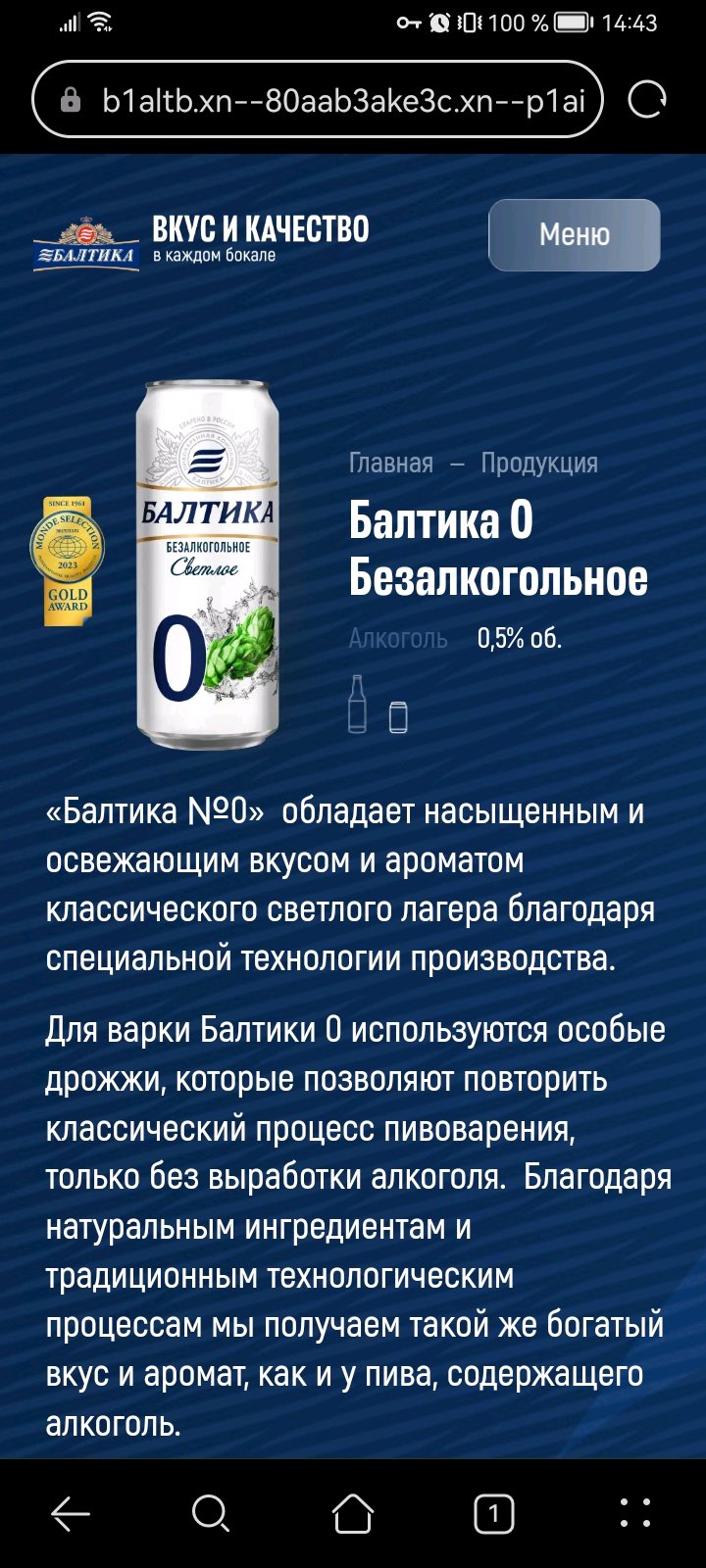Go to the browser home page
The width and height of the screenshot is (706, 1568).
click(353, 1514)
